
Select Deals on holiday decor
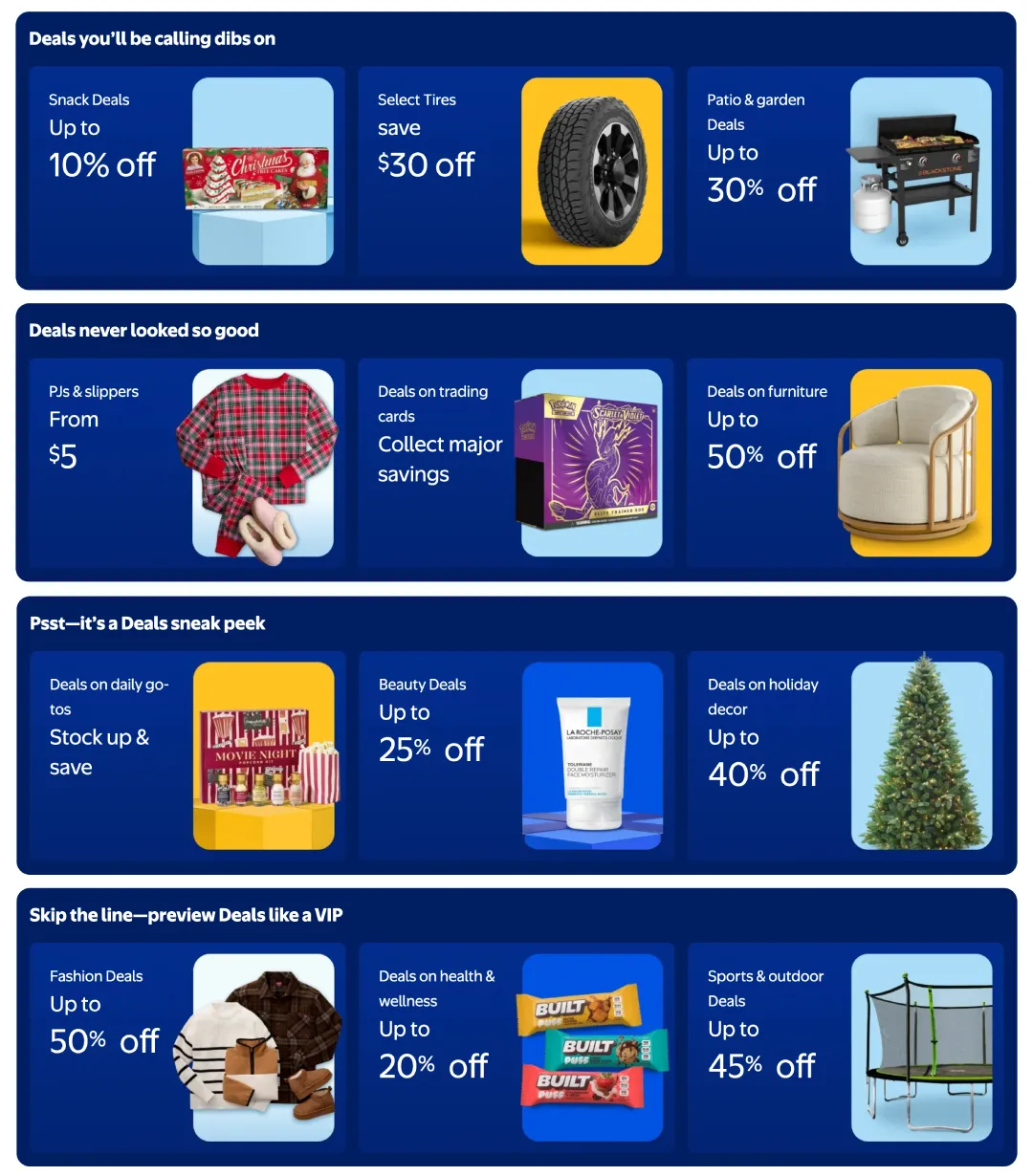point(845,755)
